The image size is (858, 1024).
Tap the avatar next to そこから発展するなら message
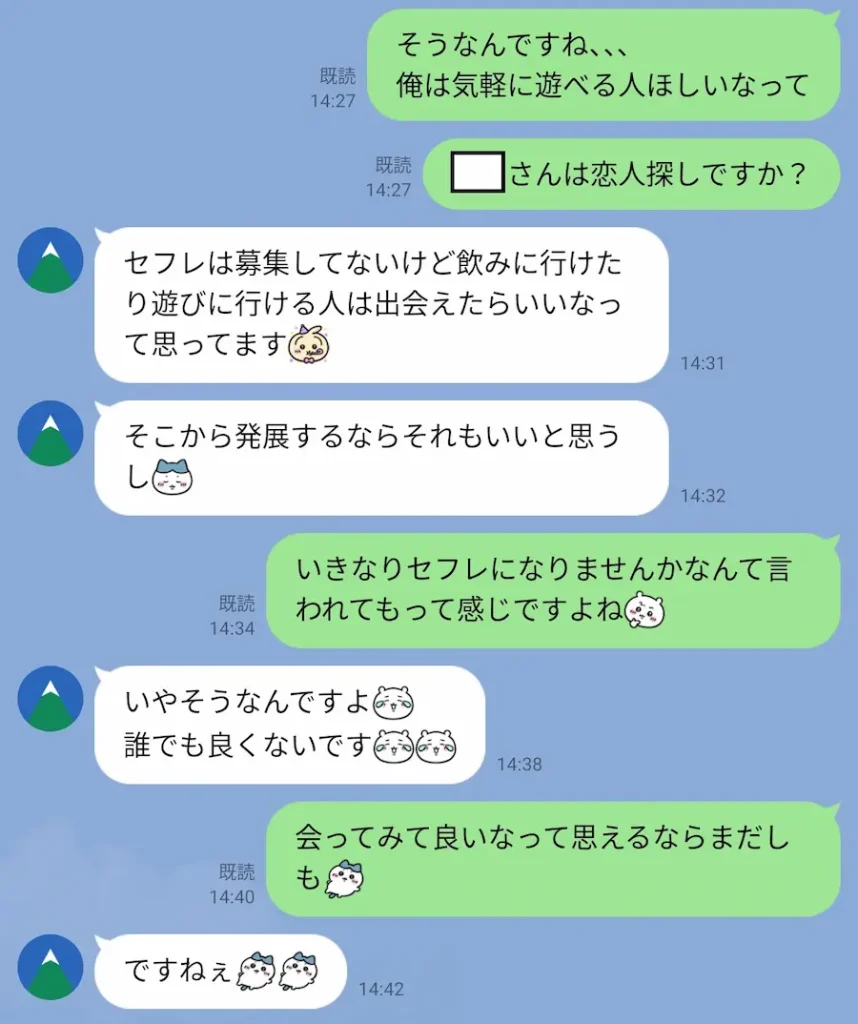pos(50,433)
